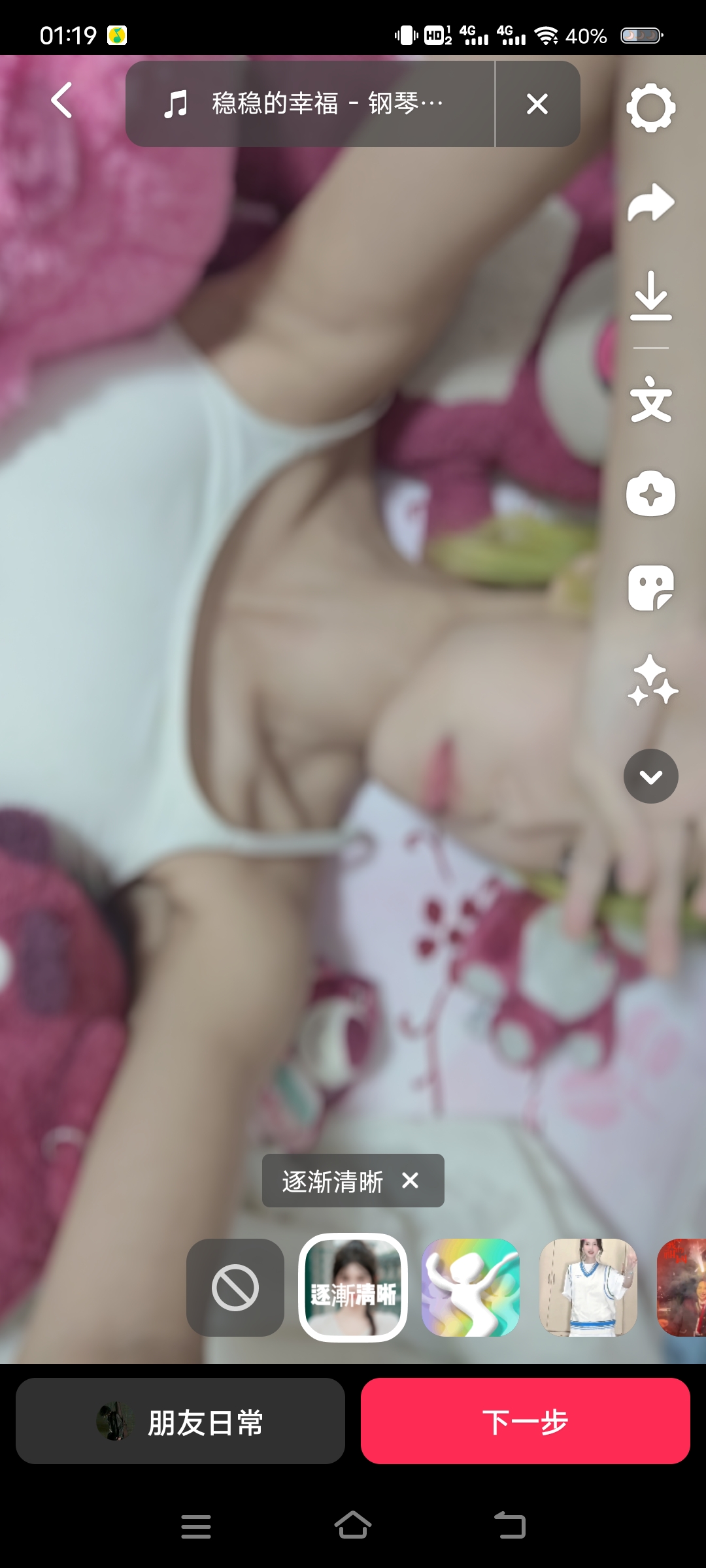Open the template icon below the 文 icon
Viewport: 706px width, 1568px height.
[x=650, y=493]
